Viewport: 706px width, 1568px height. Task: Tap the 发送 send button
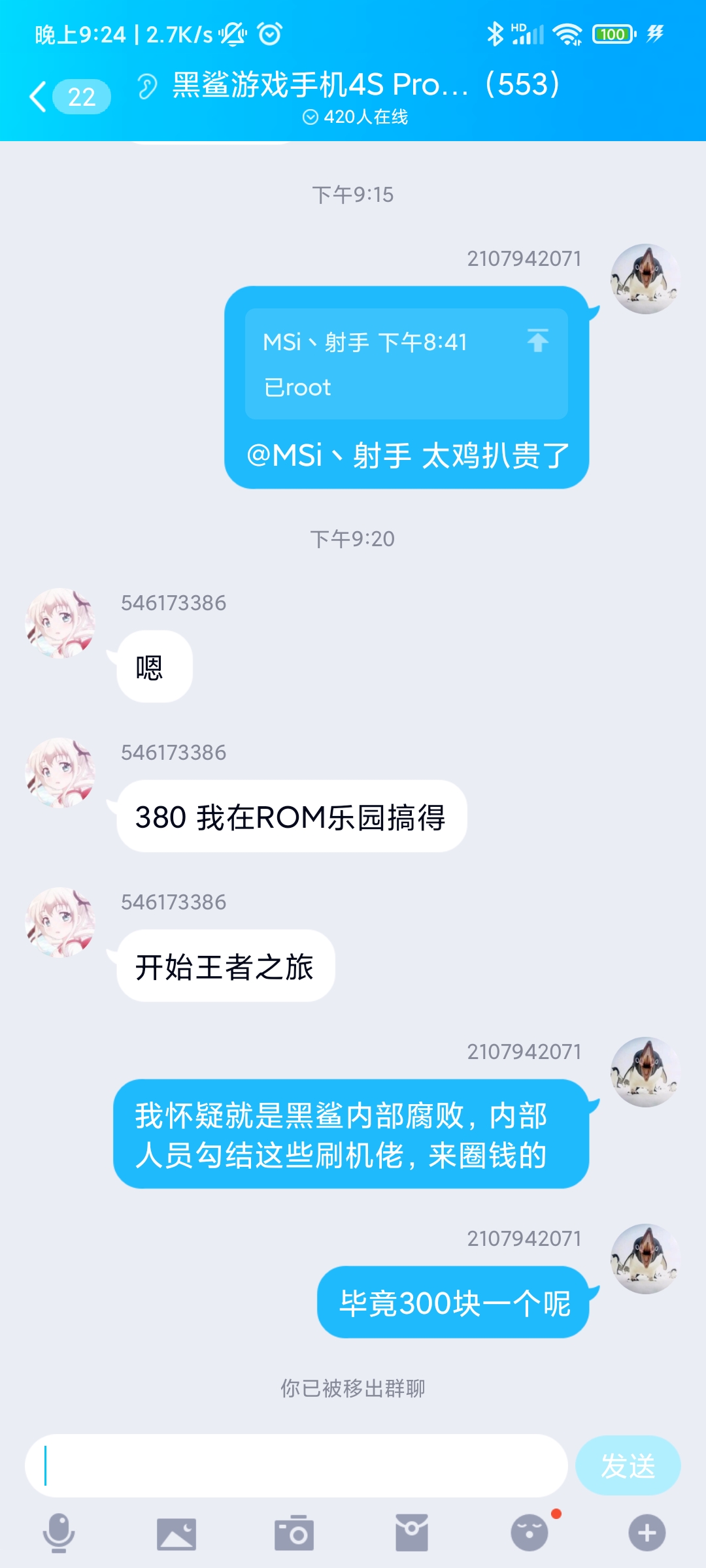point(628,1465)
